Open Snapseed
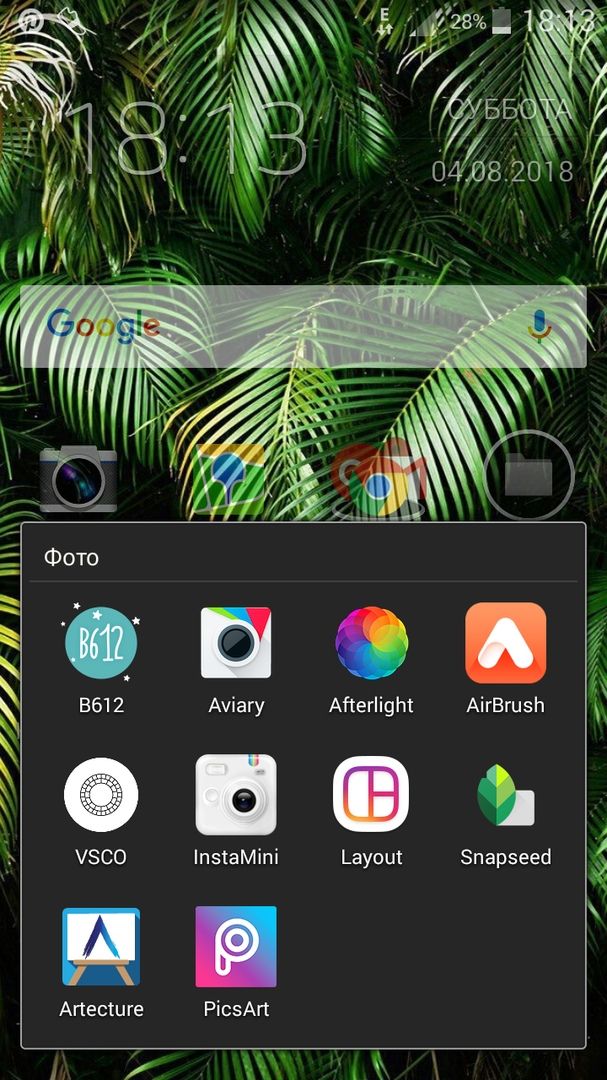This screenshot has height=1080, width=607. coord(505,795)
